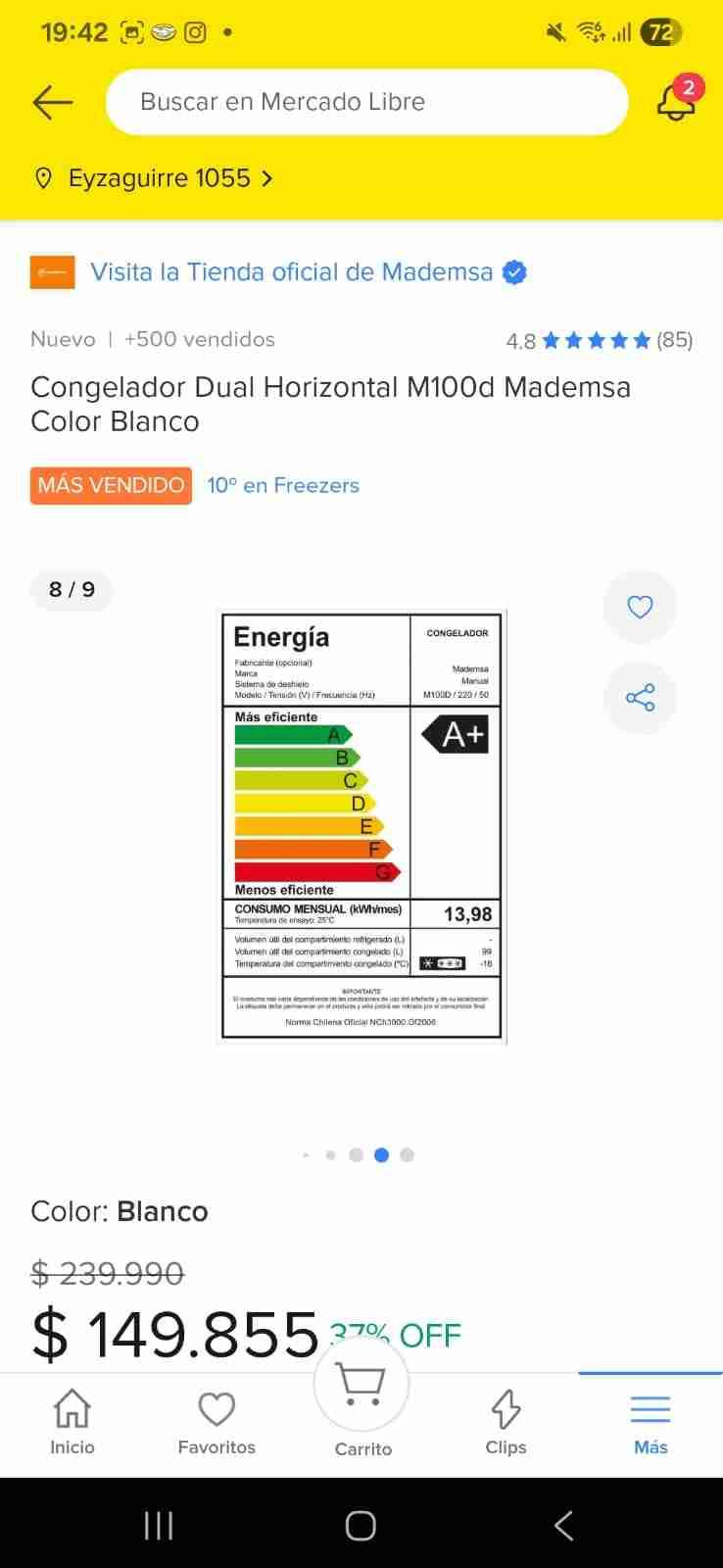Open the 4.8 star reviews
This screenshot has width=723, height=1568.
599,340
